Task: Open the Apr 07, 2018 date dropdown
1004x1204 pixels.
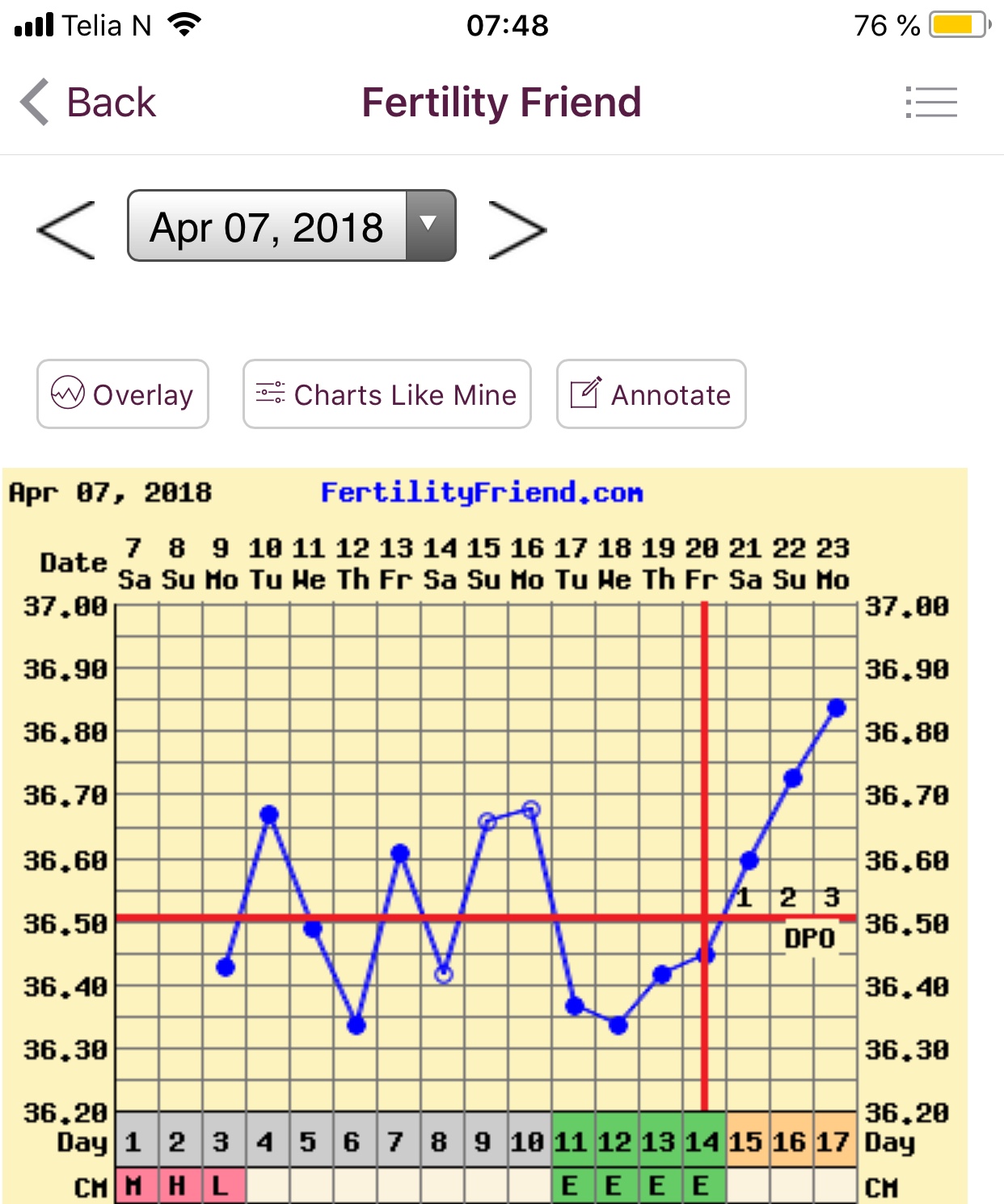Action: [291, 226]
